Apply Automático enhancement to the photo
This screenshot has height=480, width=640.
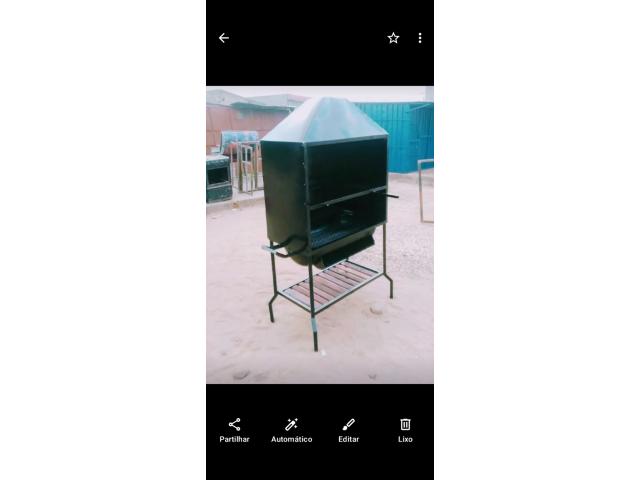click(x=291, y=430)
